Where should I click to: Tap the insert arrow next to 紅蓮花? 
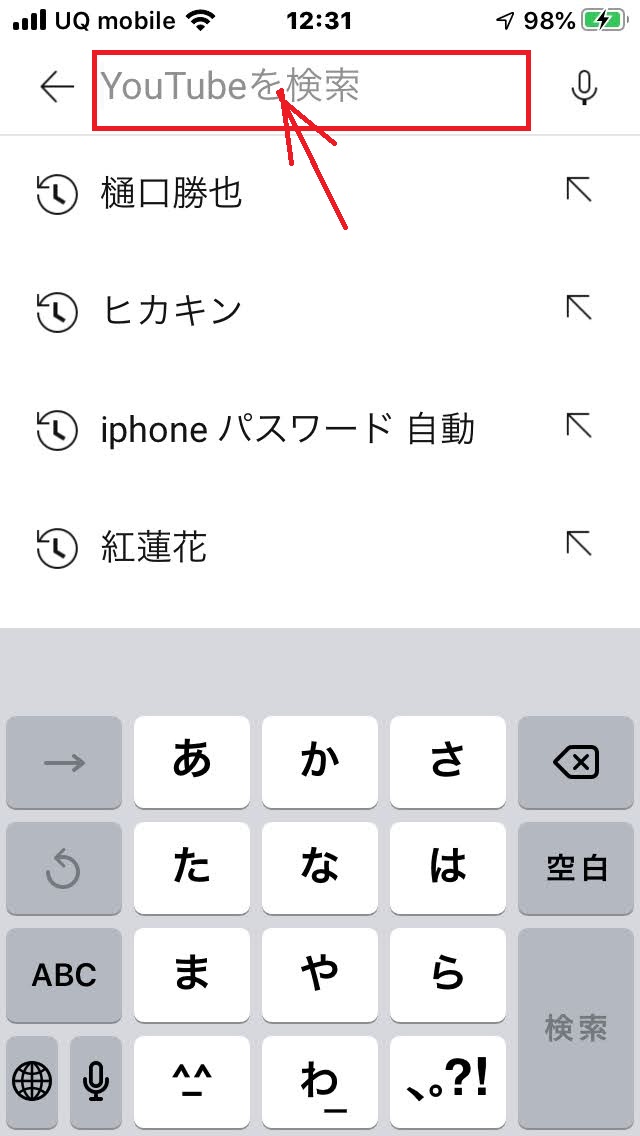coord(579,544)
